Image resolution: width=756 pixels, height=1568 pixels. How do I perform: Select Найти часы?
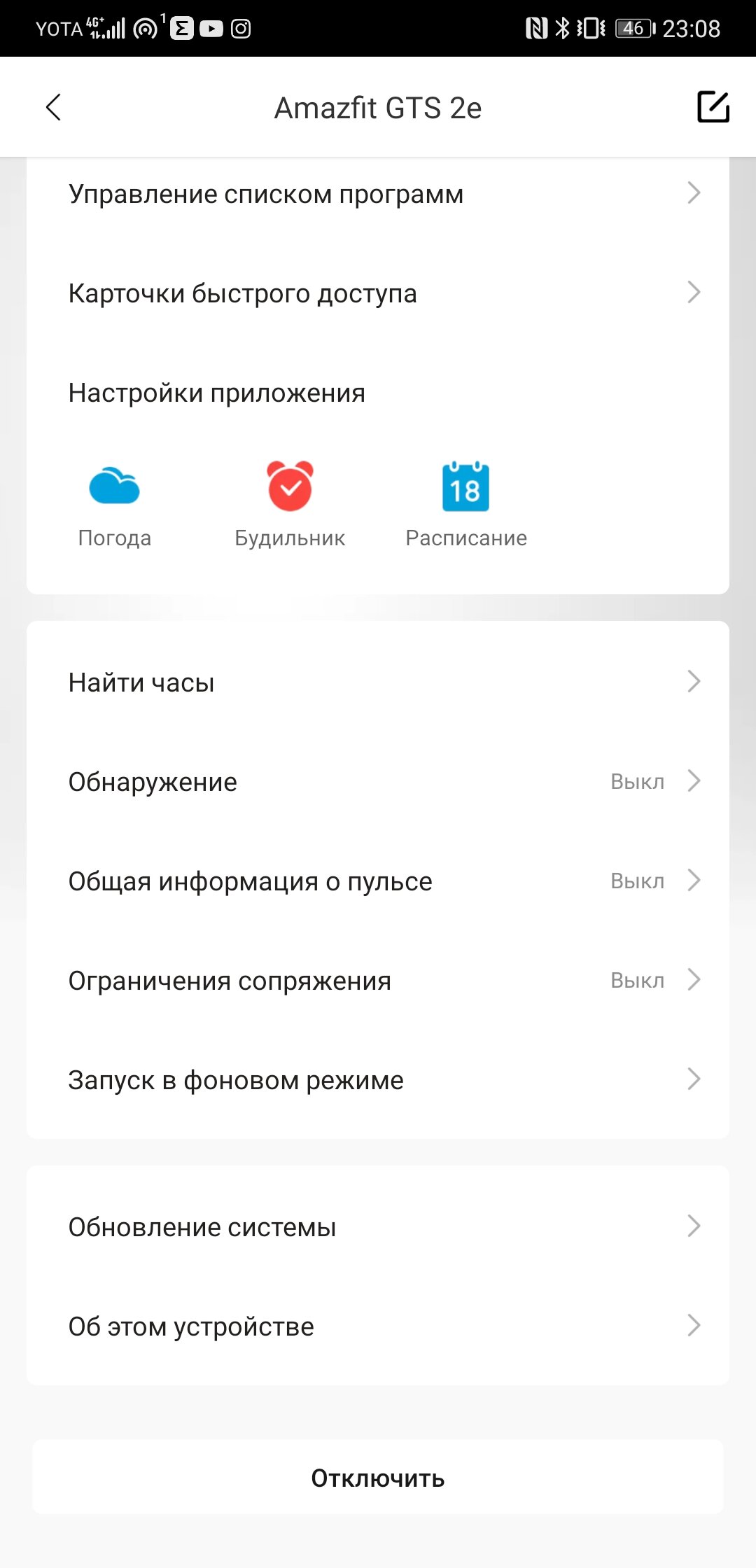tap(378, 682)
